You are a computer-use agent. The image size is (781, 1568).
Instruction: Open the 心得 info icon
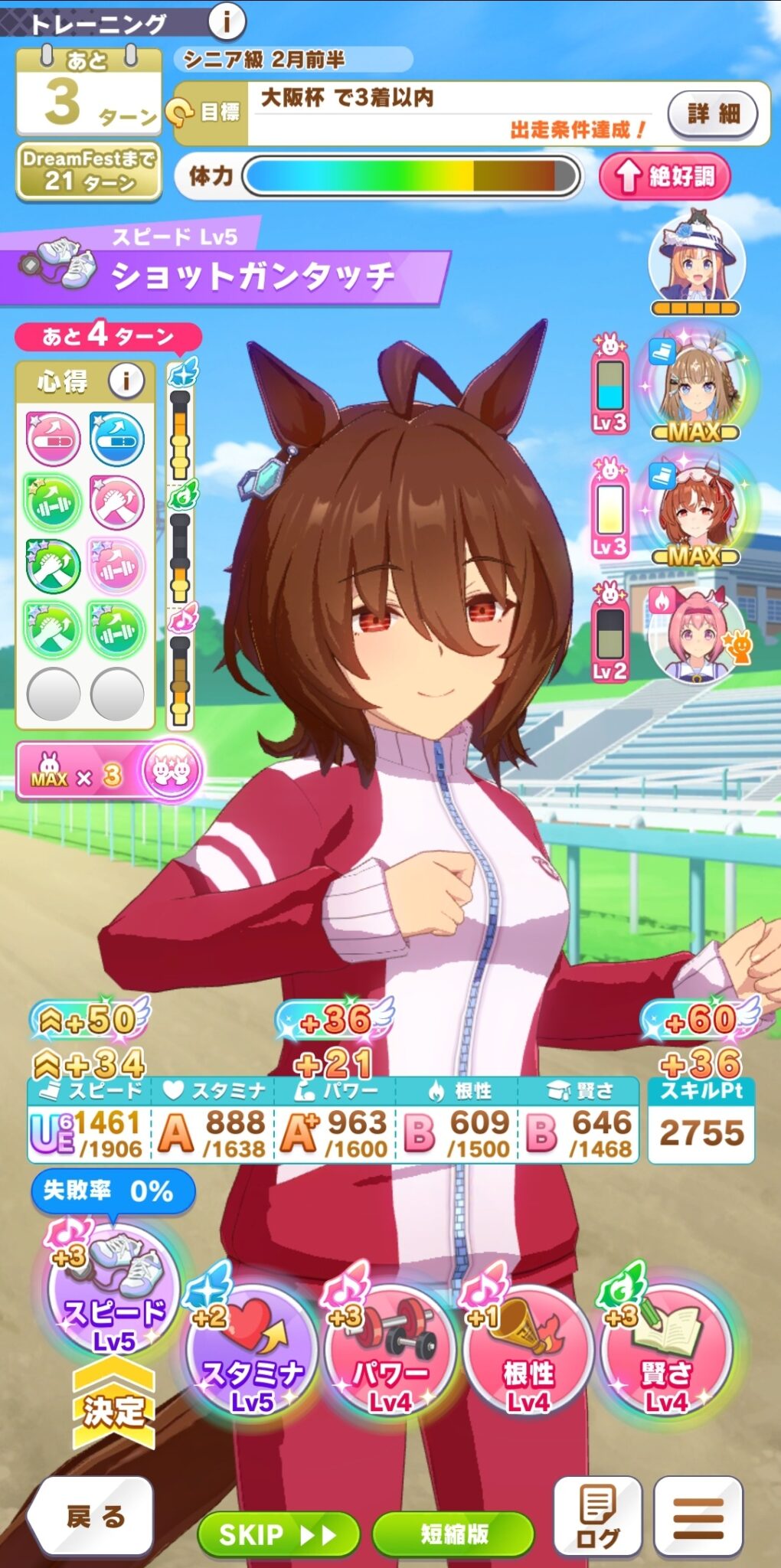[x=126, y=380]
